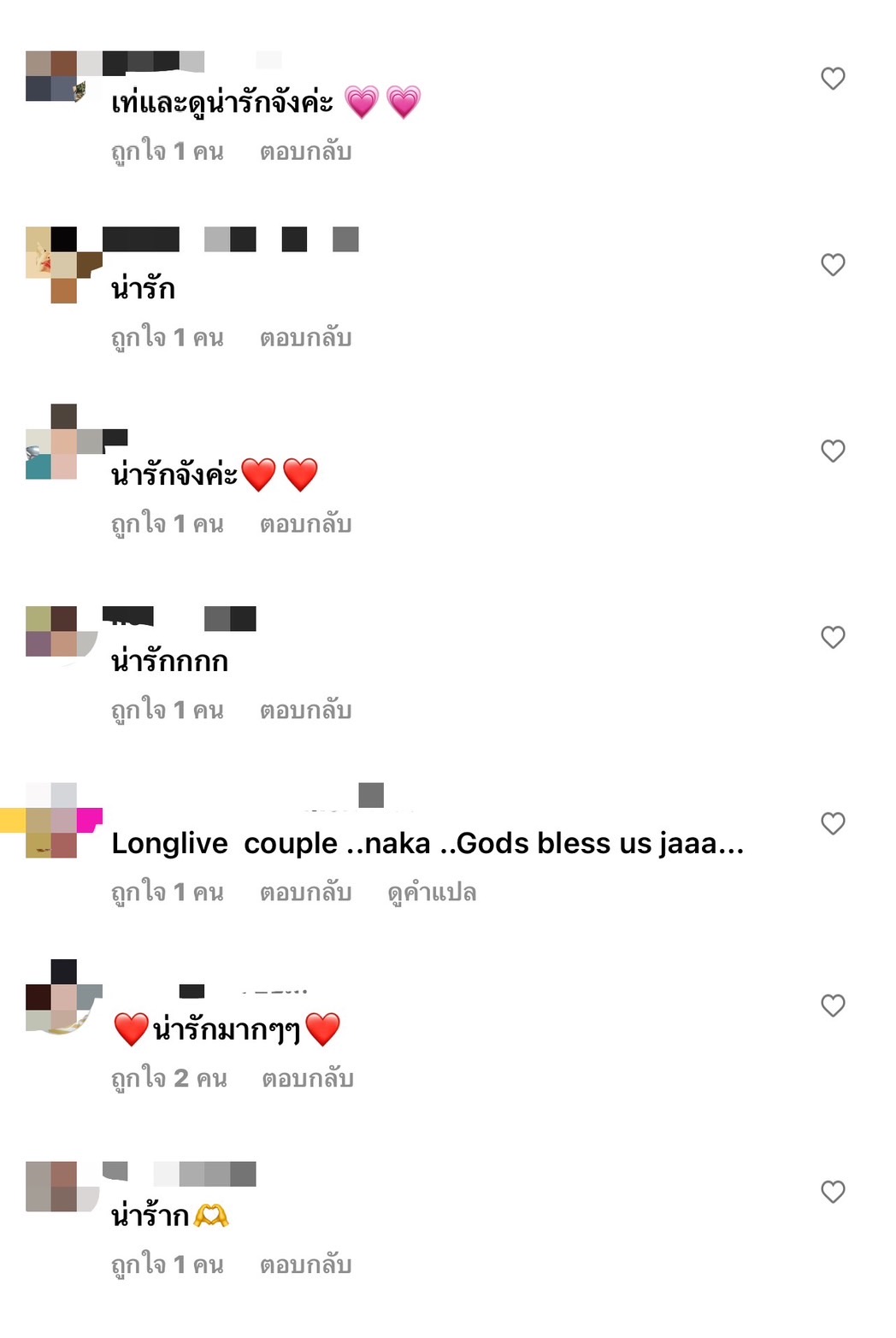Tap ตอบกลับ under 'น่ารักจังค่ะ' with red hearts
This screenshot has width=896, height=1338.
[305, 525]
